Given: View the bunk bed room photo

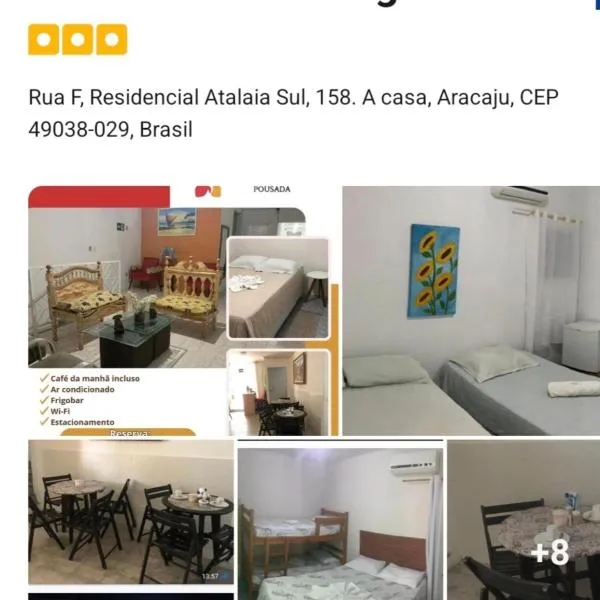Looking at the screenshot, I should click(x=339, y=522).
